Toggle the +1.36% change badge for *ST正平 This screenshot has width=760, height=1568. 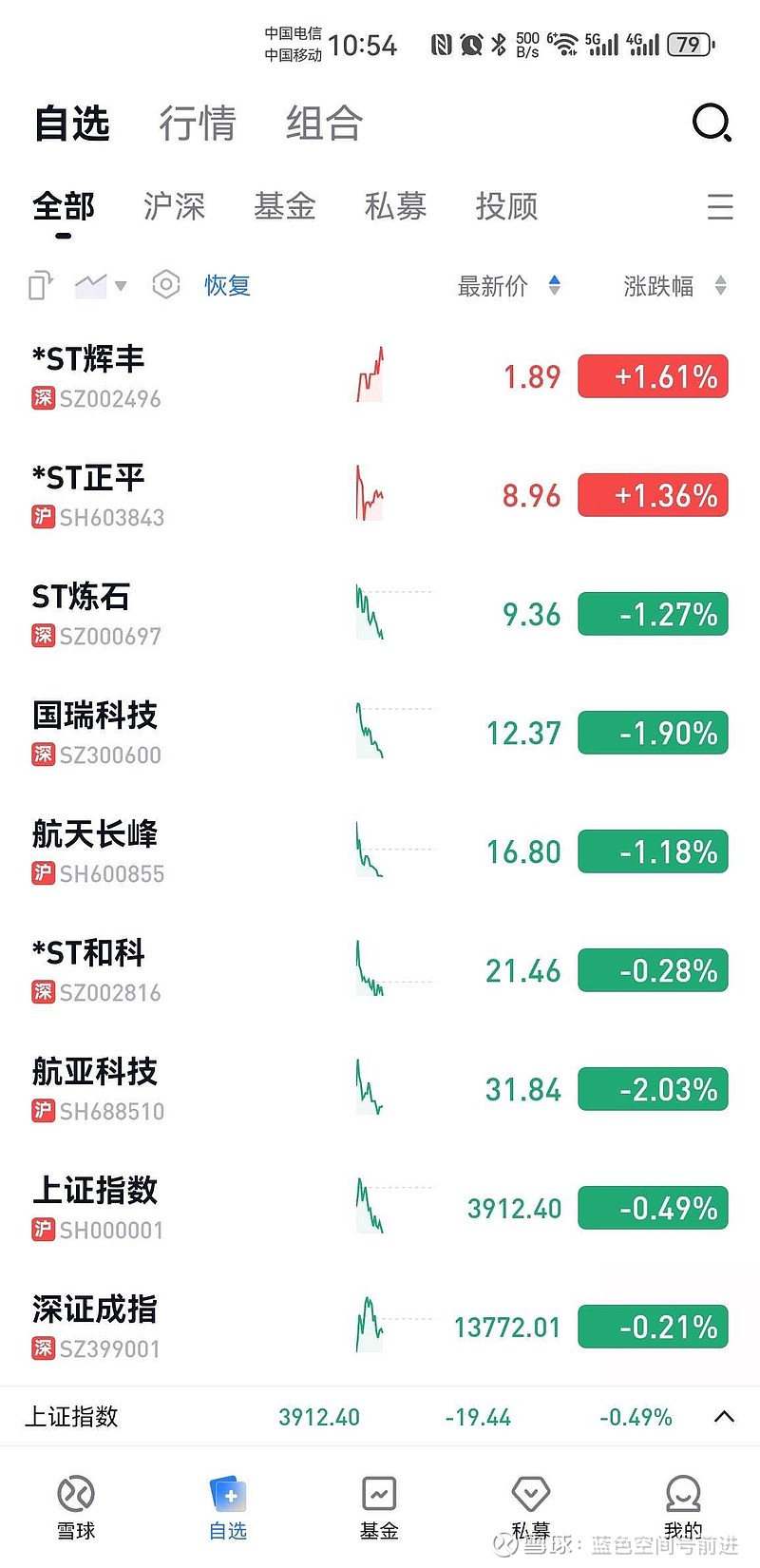pyautogui.click(x=653, y=496)
